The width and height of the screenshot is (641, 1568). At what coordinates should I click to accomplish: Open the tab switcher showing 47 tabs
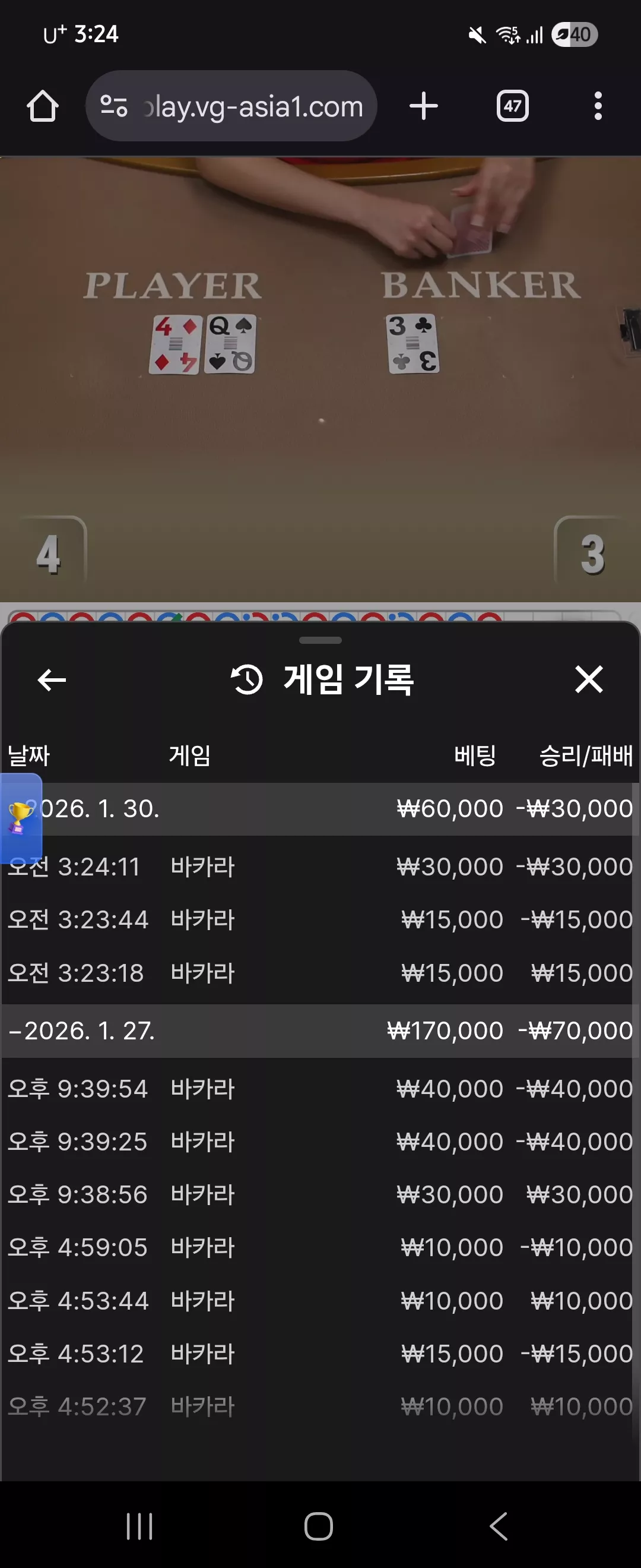513,106
